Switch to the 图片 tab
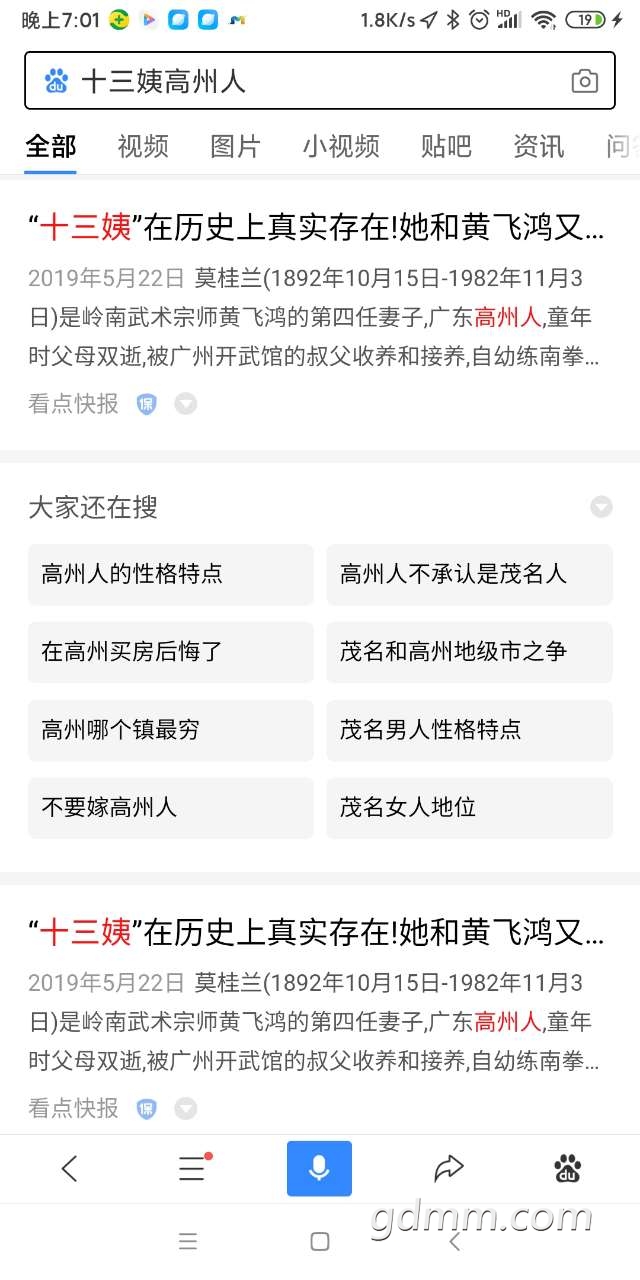Image resolution: width=640 pixels, height=1280 pixels. [235, 147]
